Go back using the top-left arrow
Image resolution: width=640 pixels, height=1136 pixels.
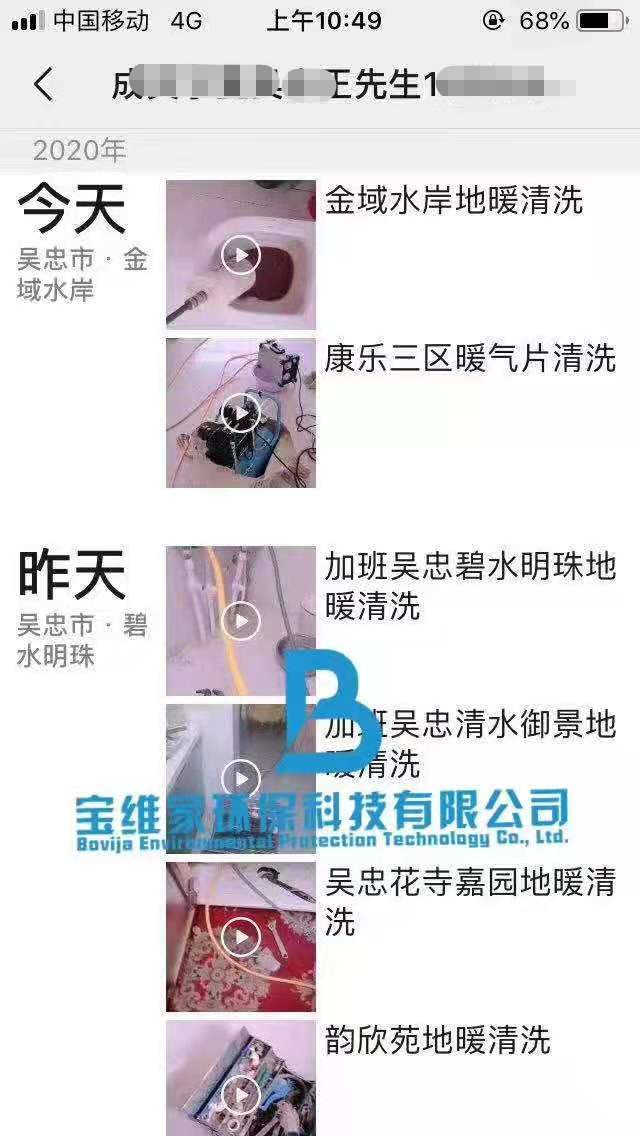(43, 85)
